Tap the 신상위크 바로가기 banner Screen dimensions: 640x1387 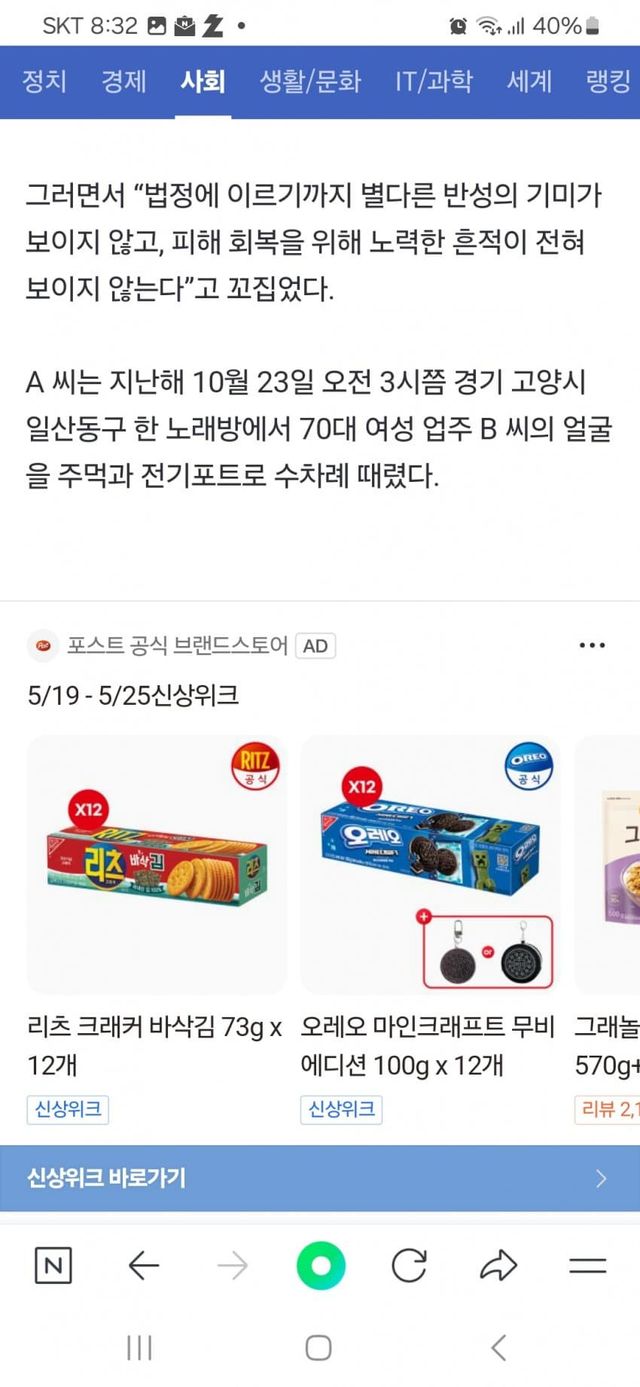(320, 1178)
